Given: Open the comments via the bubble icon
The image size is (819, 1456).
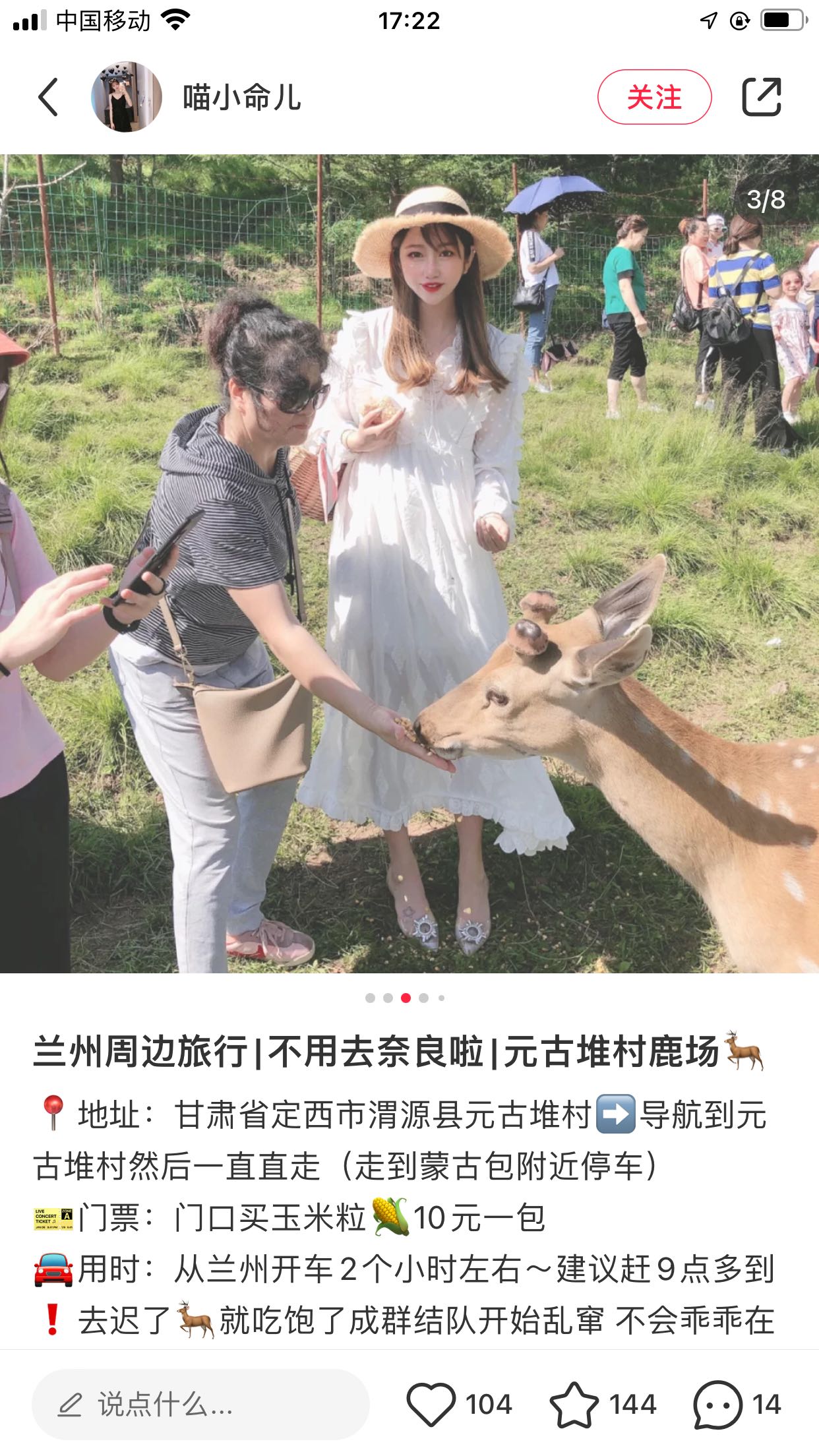Looking at the screenshot, I should click(717, 1405).
